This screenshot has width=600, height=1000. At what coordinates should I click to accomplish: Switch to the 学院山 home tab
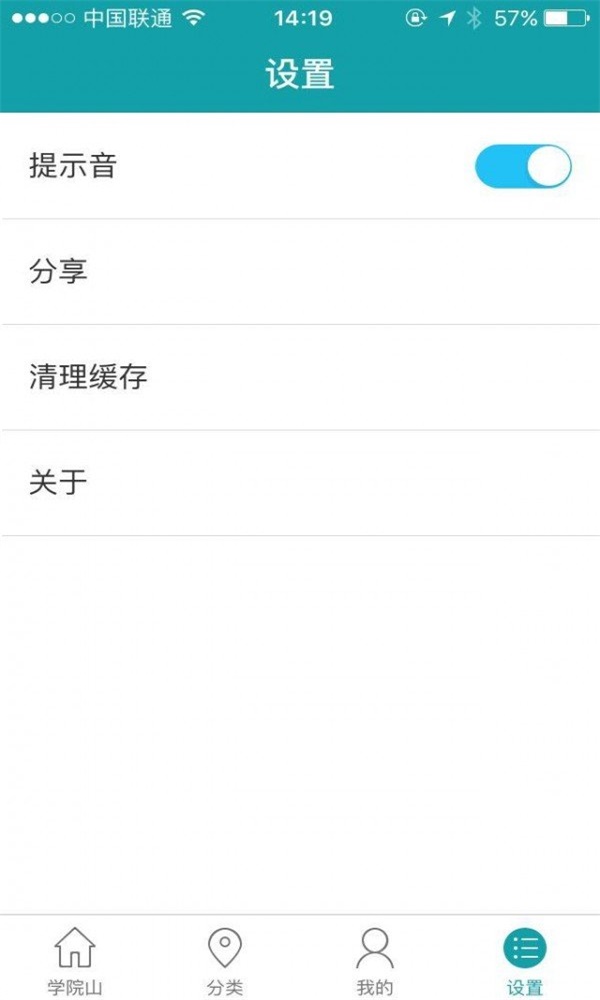75,960
